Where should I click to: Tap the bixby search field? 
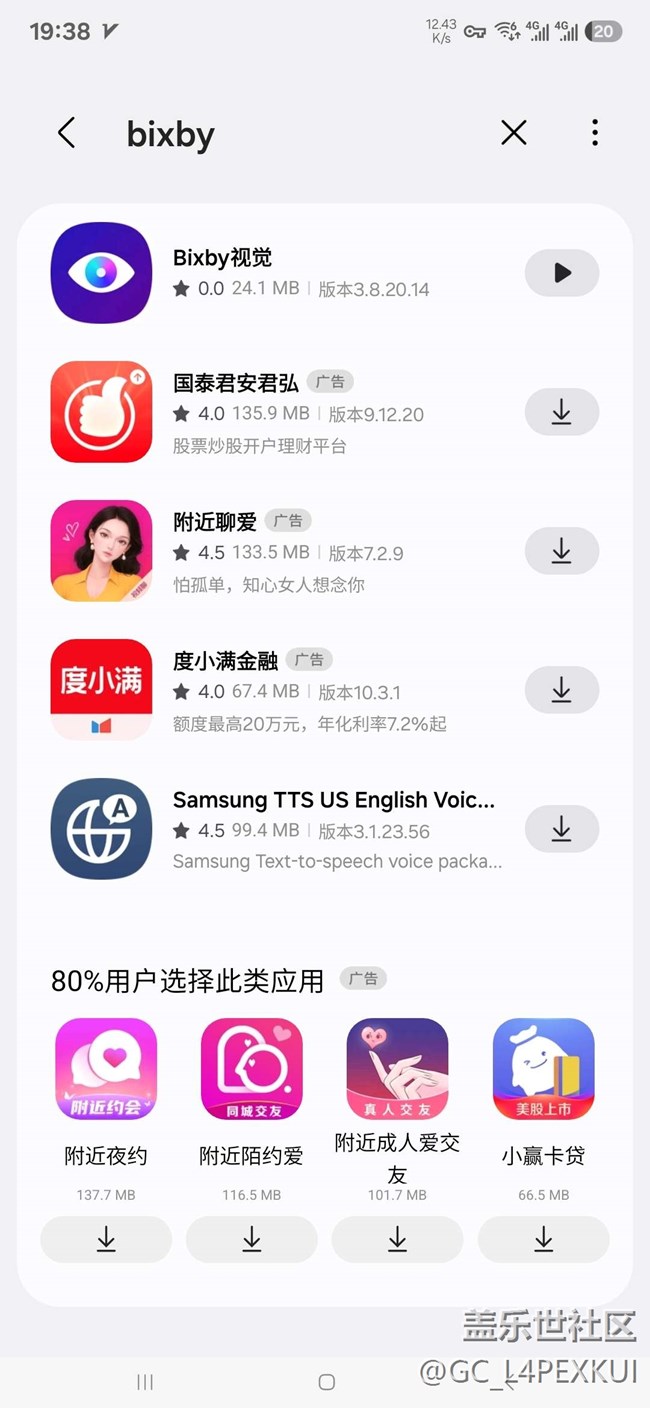click(300, 134)
